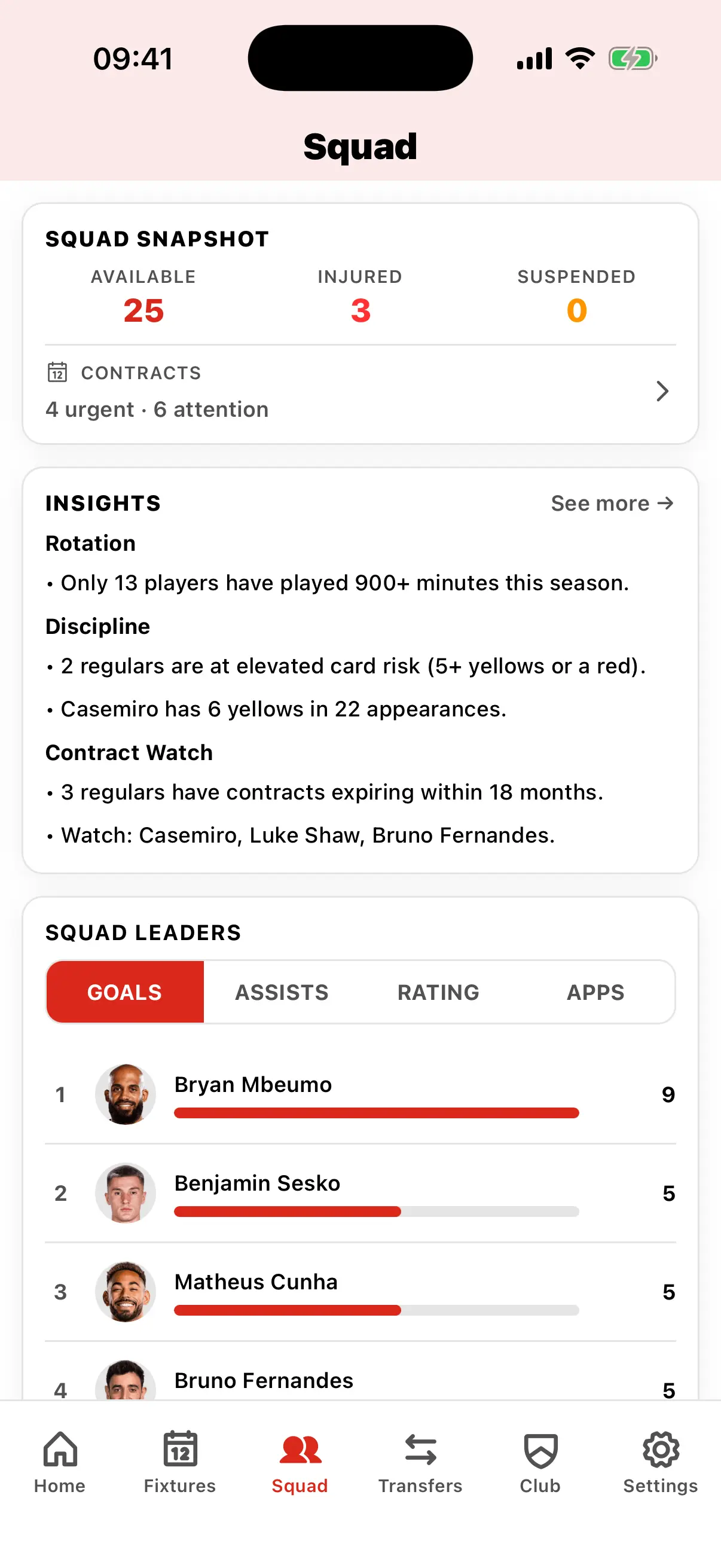Image resolution: width=721 pixels, height=1568 pixels.
Task: Select the GOALS filter
Action: pos(125,992)
